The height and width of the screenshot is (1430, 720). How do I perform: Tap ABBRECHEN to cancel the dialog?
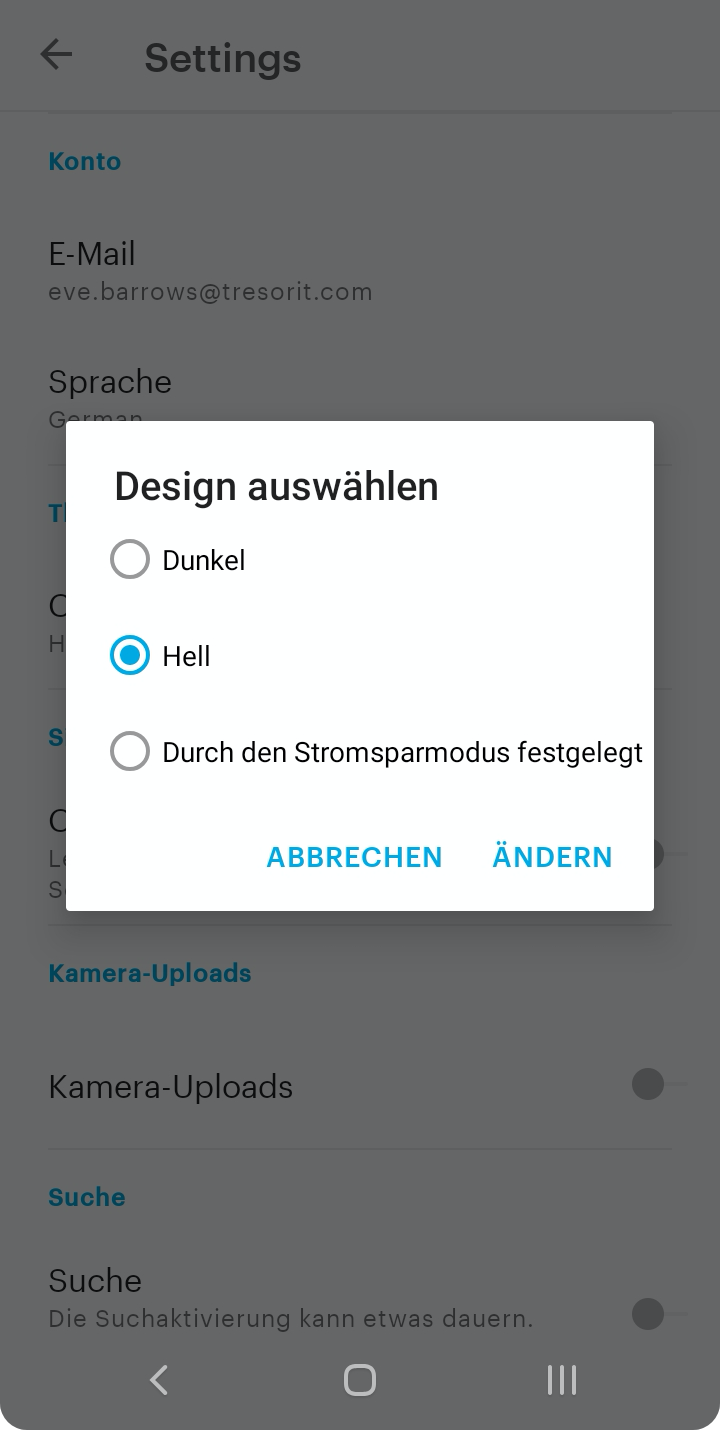coord(354,857)
